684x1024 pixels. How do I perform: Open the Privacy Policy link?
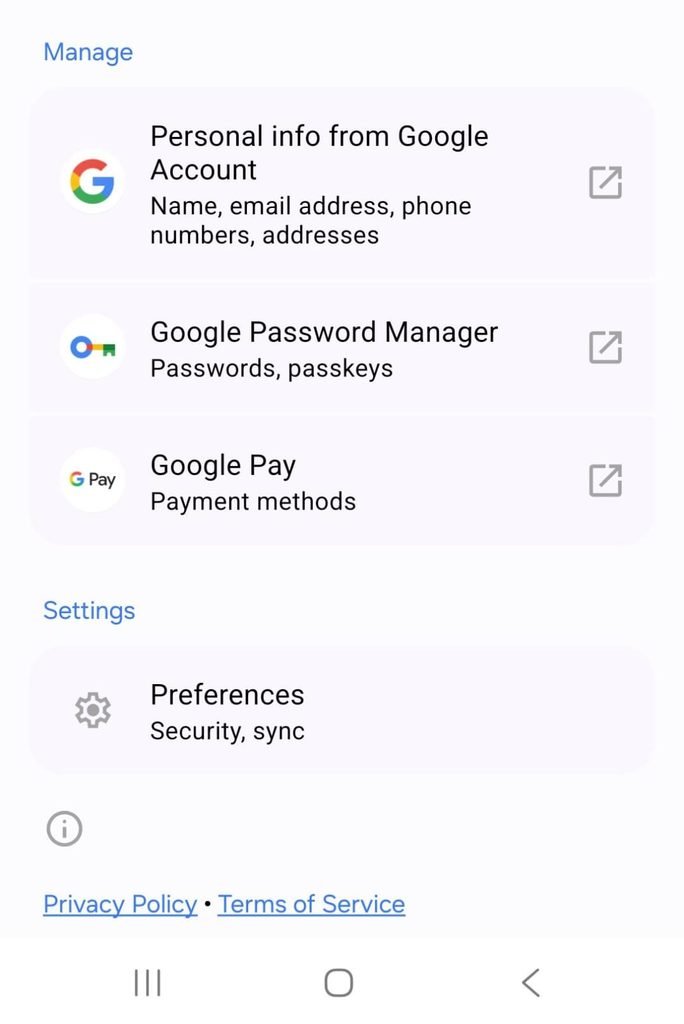point(120,904)
